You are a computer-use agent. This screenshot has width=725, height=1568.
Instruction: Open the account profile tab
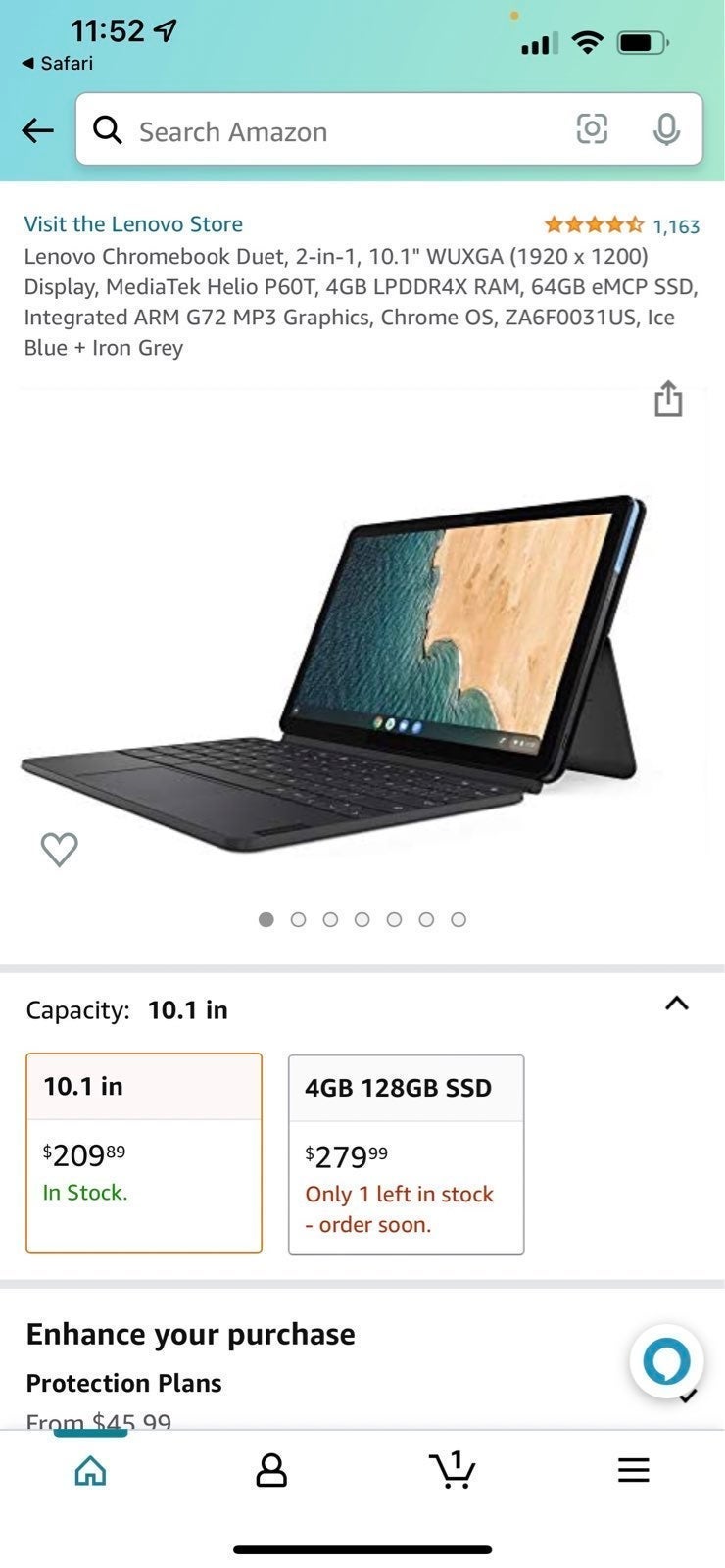(271, 1470)
